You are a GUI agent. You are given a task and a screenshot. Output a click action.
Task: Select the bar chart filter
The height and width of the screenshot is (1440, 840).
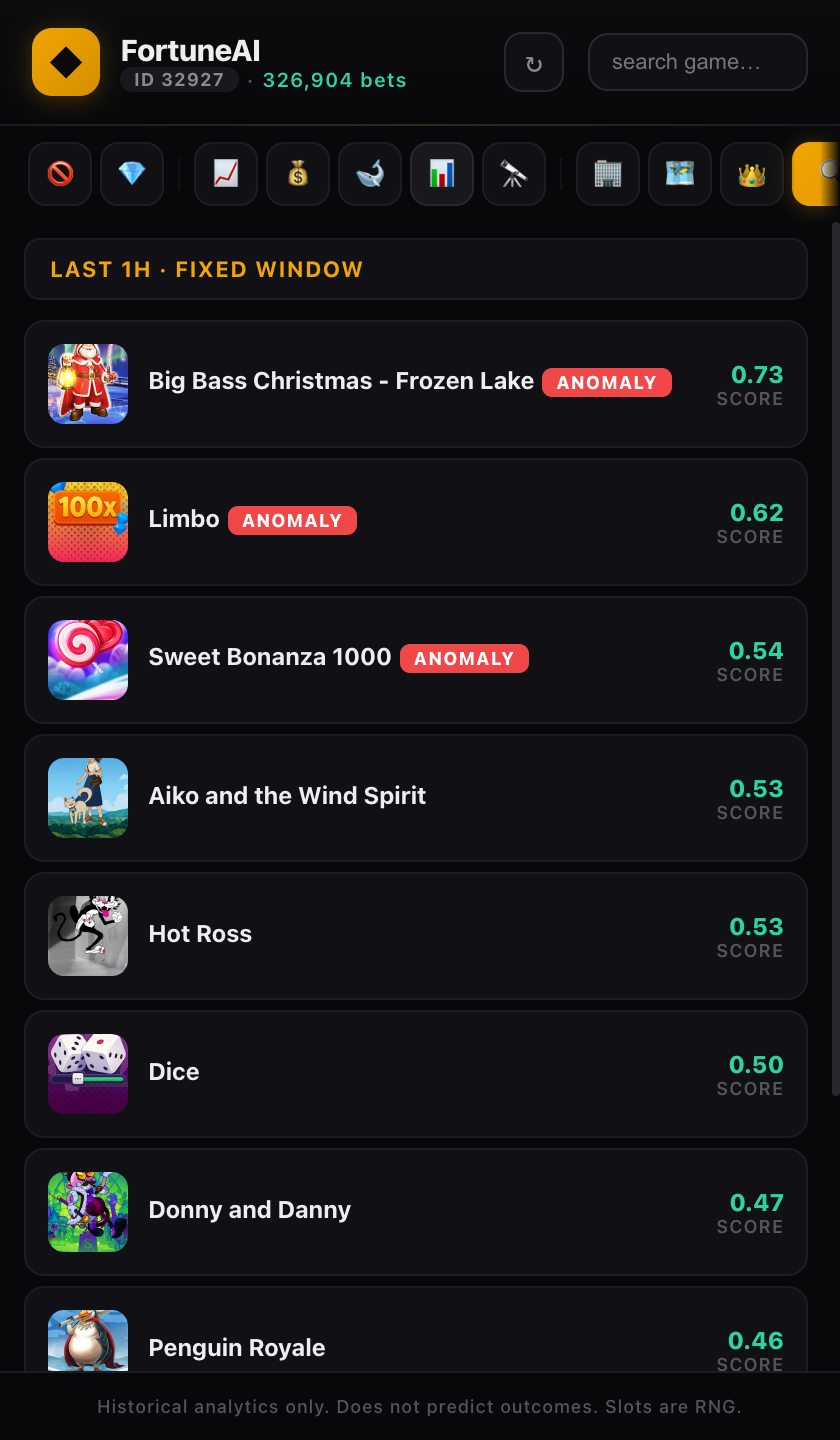click(442, 174)
